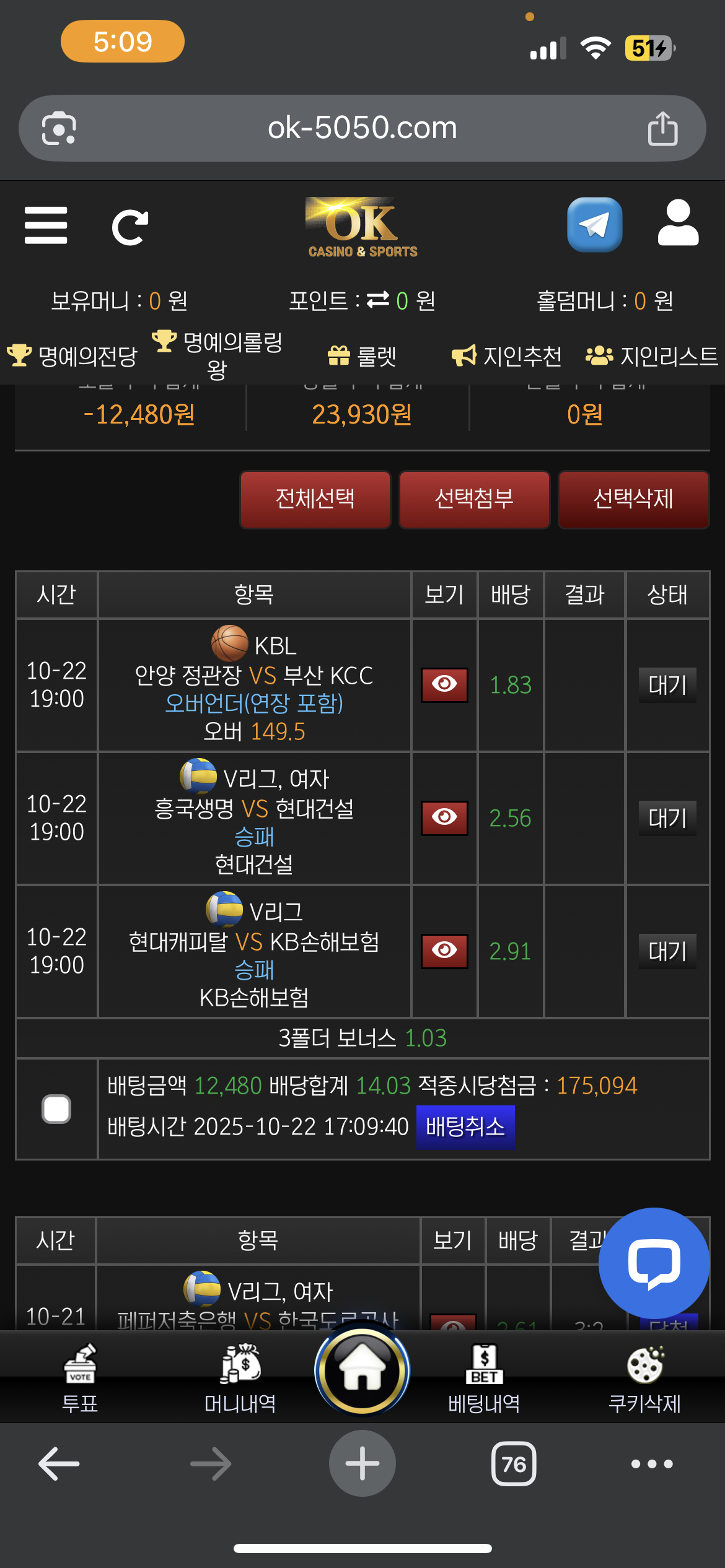Viewport: 725px width, 1568px height.
Task: Open the hamburger menu
Action: [x=46, y=225]
